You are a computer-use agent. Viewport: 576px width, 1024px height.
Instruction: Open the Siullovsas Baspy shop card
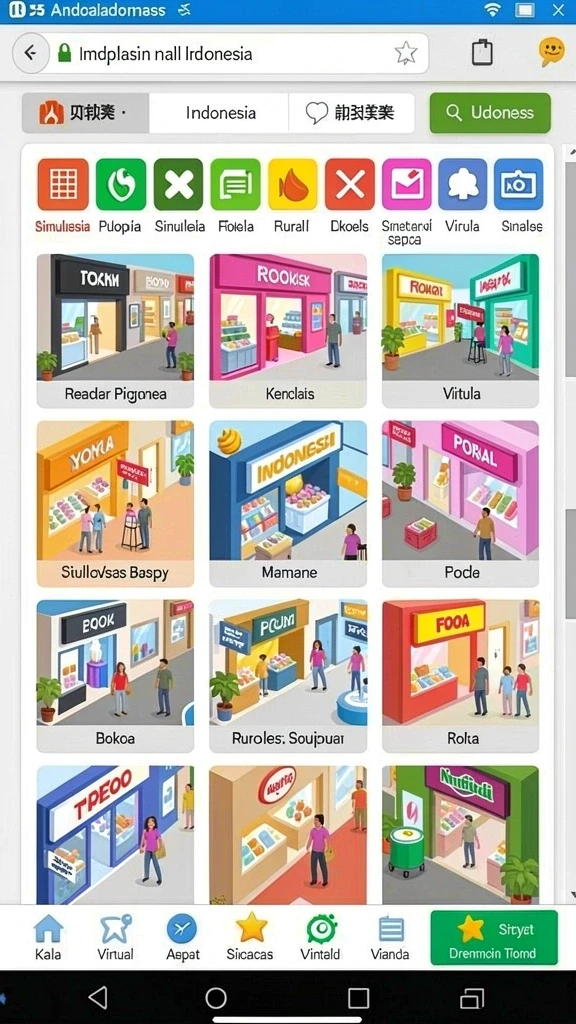116,504
